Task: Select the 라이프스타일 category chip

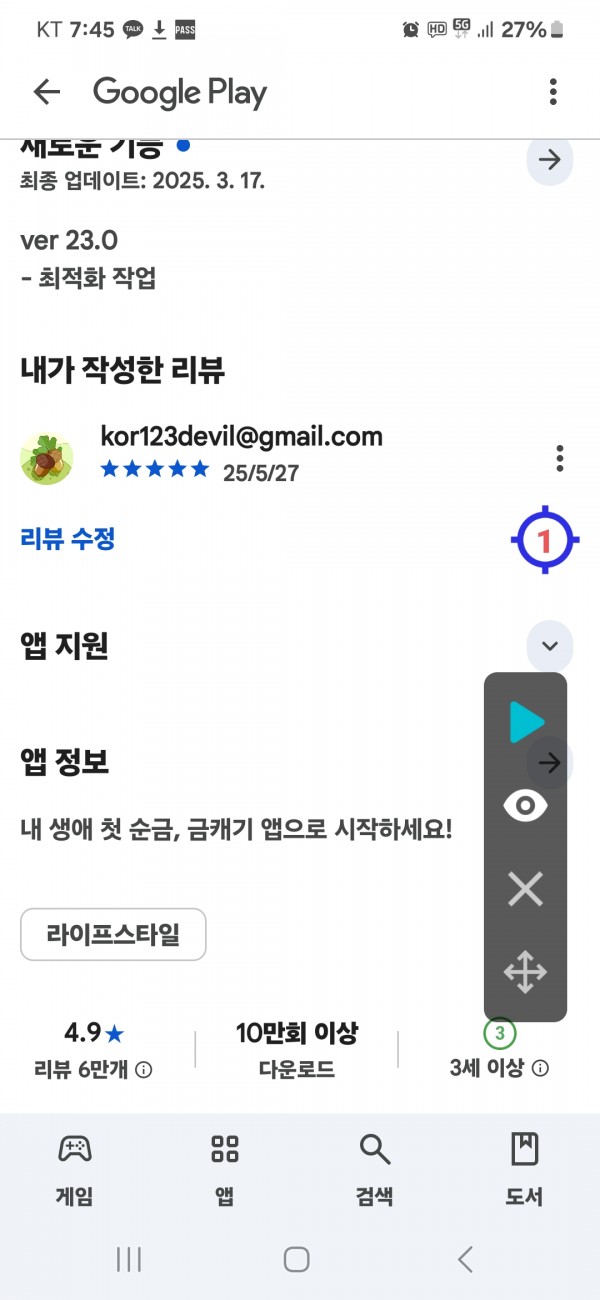Action: (x=113, y=935)
